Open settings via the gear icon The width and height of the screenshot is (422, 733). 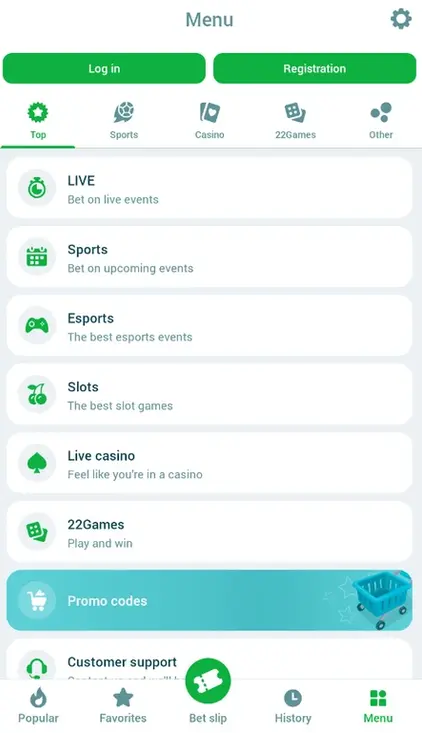coord(401,19)
